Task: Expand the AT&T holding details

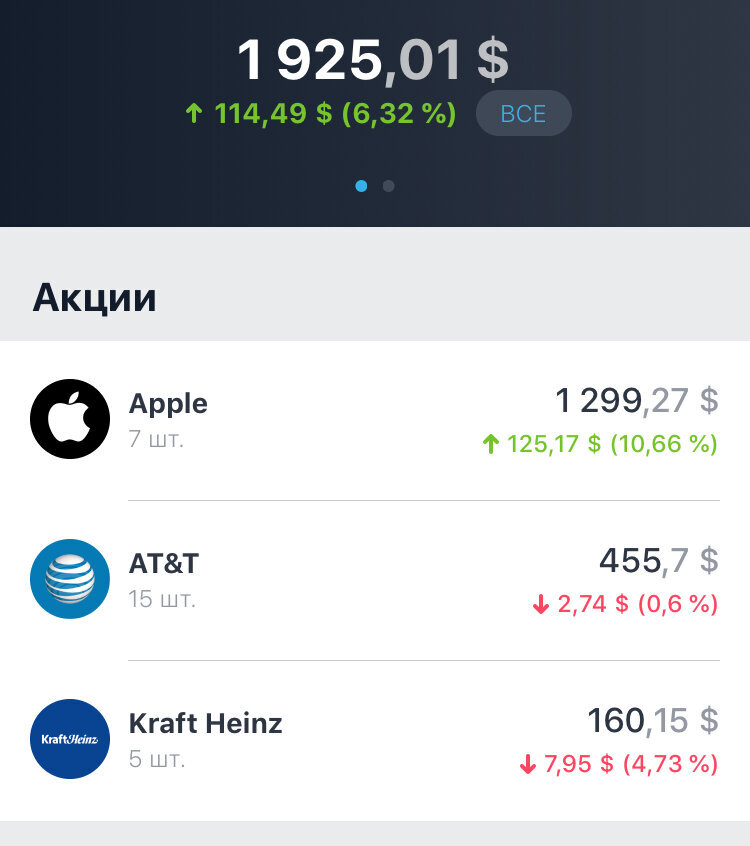Action: pyautogui.click(x=375, y=578)
